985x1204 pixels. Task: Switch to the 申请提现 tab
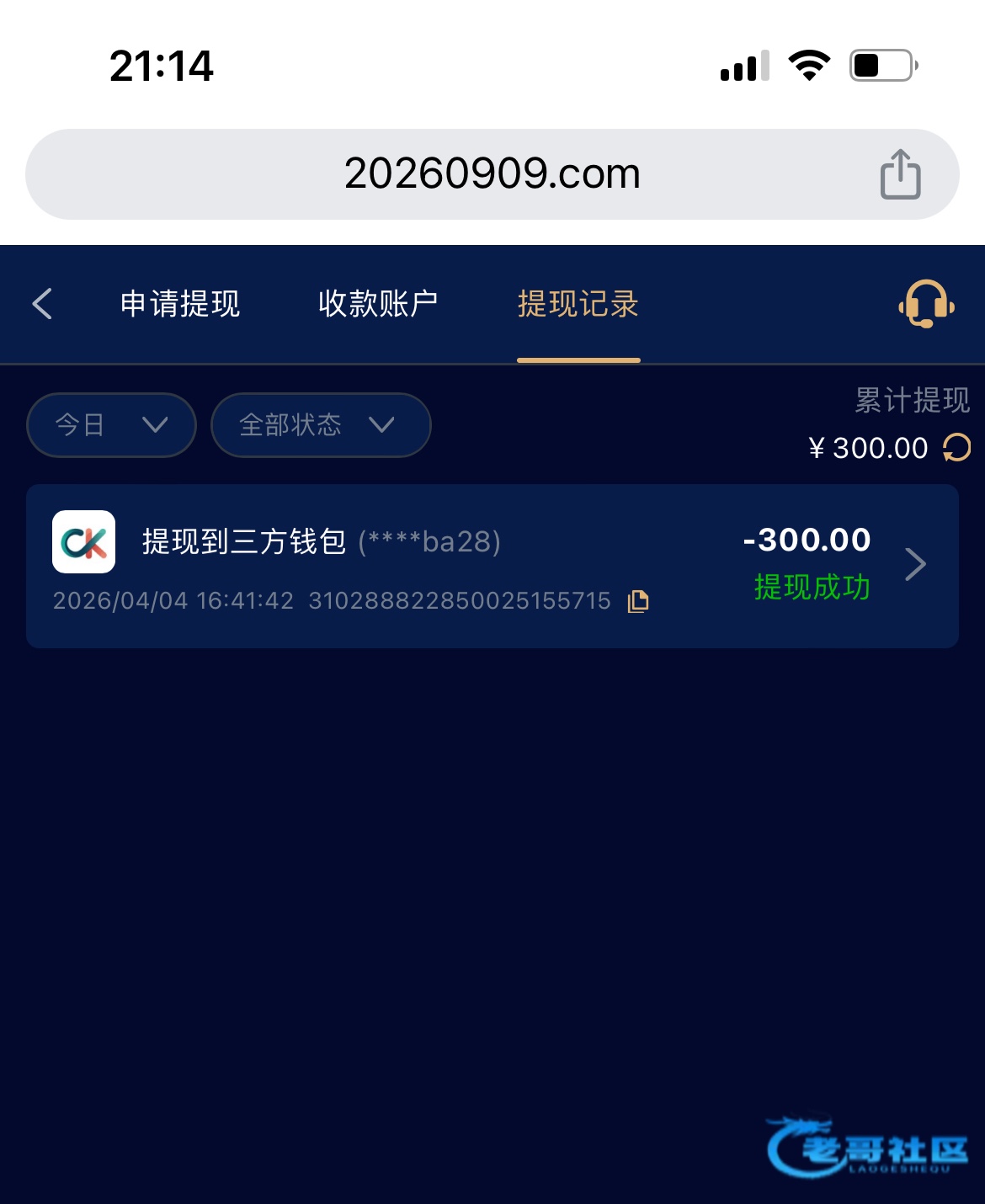coord(180,304)
